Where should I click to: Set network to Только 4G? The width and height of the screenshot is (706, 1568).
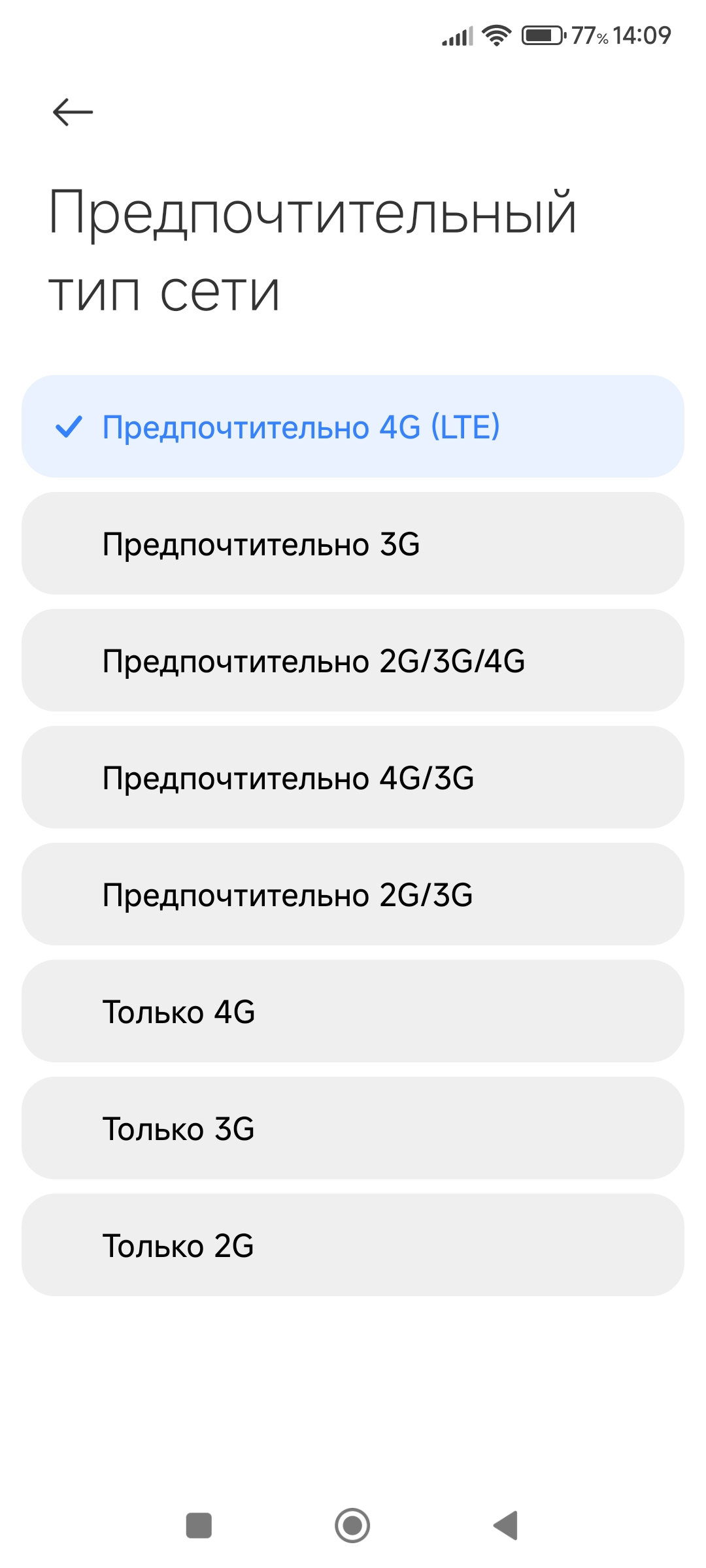[353, 1011]
